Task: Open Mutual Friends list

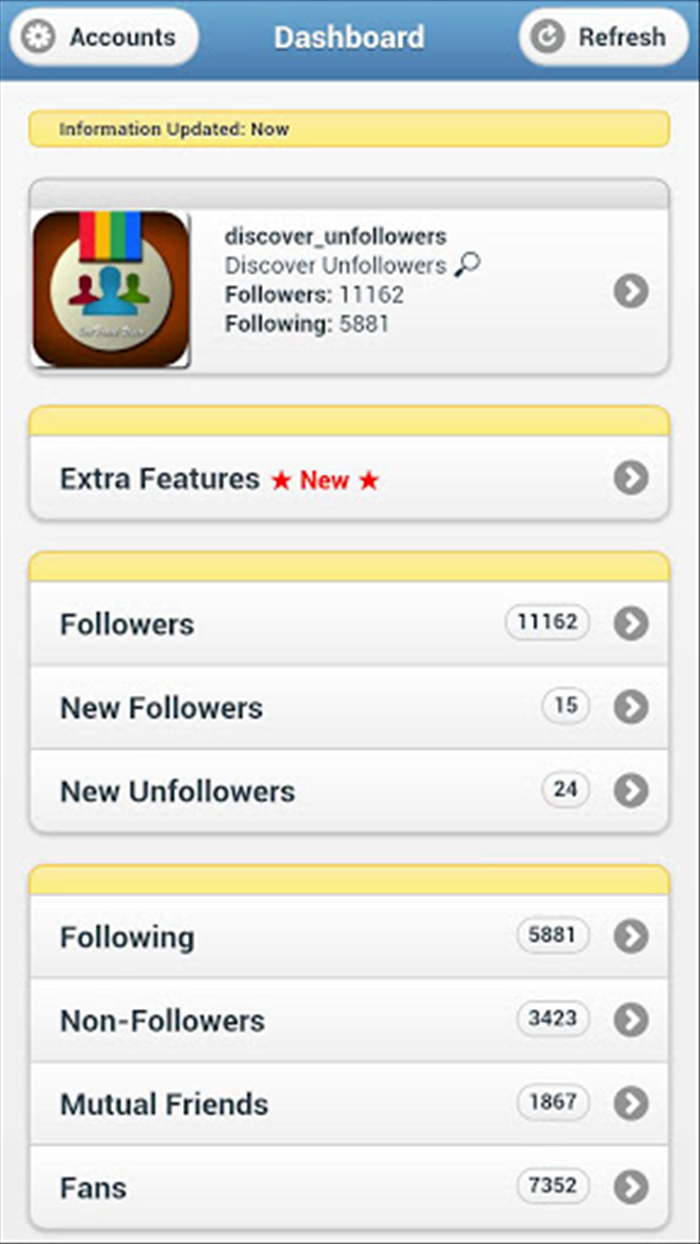Action: [x=349, y=1104]
